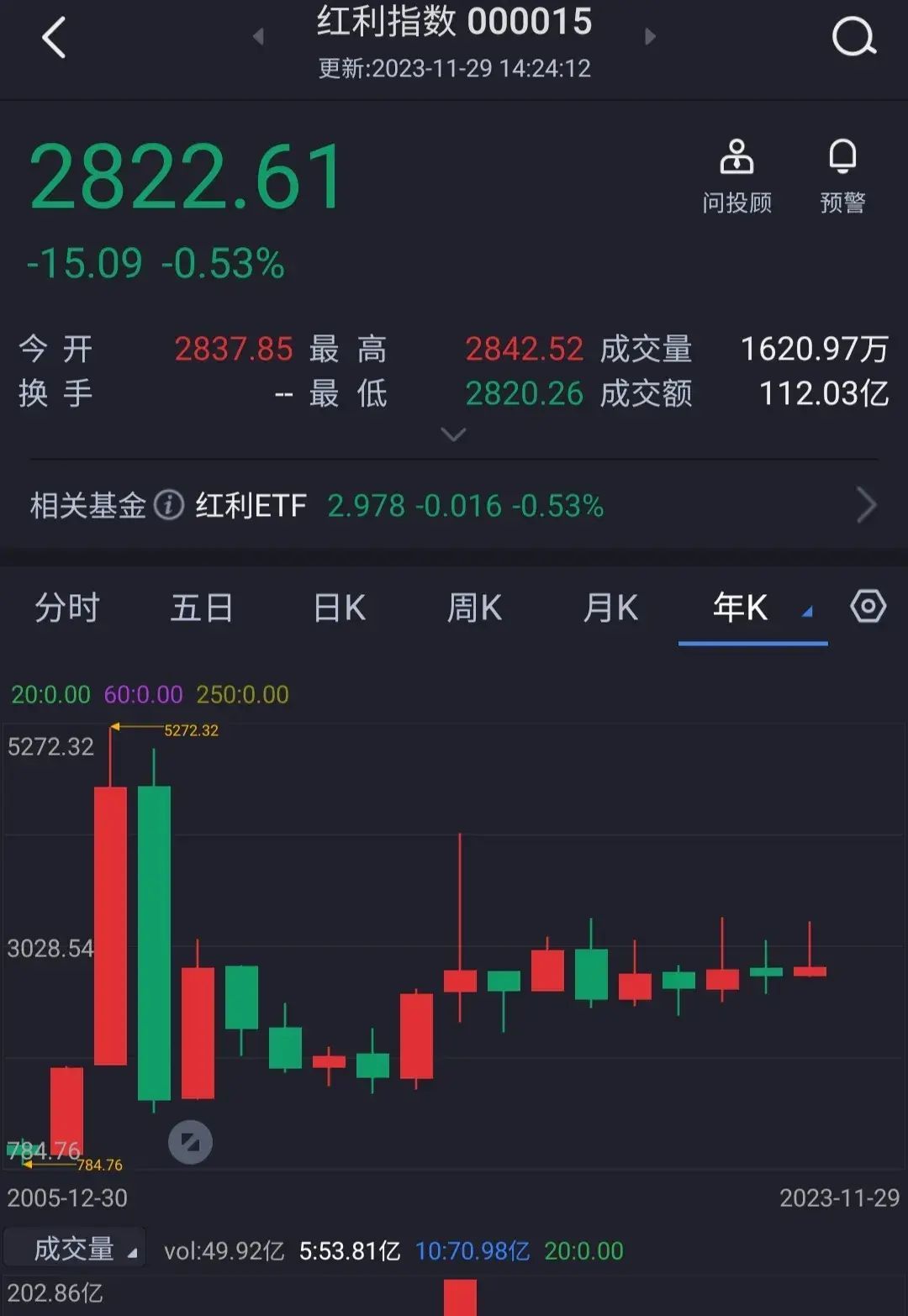Open 问投顾 advisor consultation
This screenshot has height=1316, width=908.
736,176
